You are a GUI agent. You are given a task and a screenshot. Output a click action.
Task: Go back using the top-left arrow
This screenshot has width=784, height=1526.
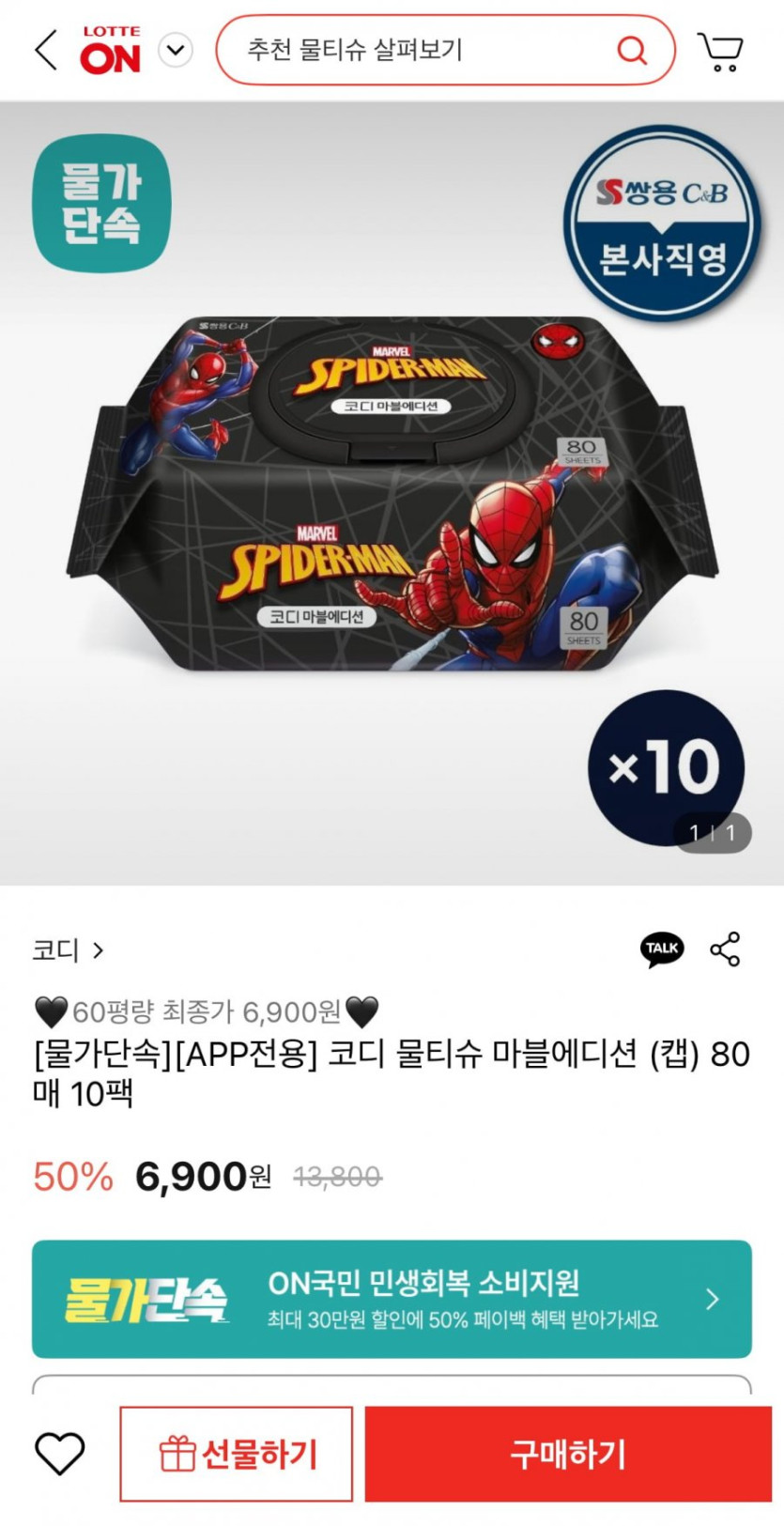[x=45, y=50]
